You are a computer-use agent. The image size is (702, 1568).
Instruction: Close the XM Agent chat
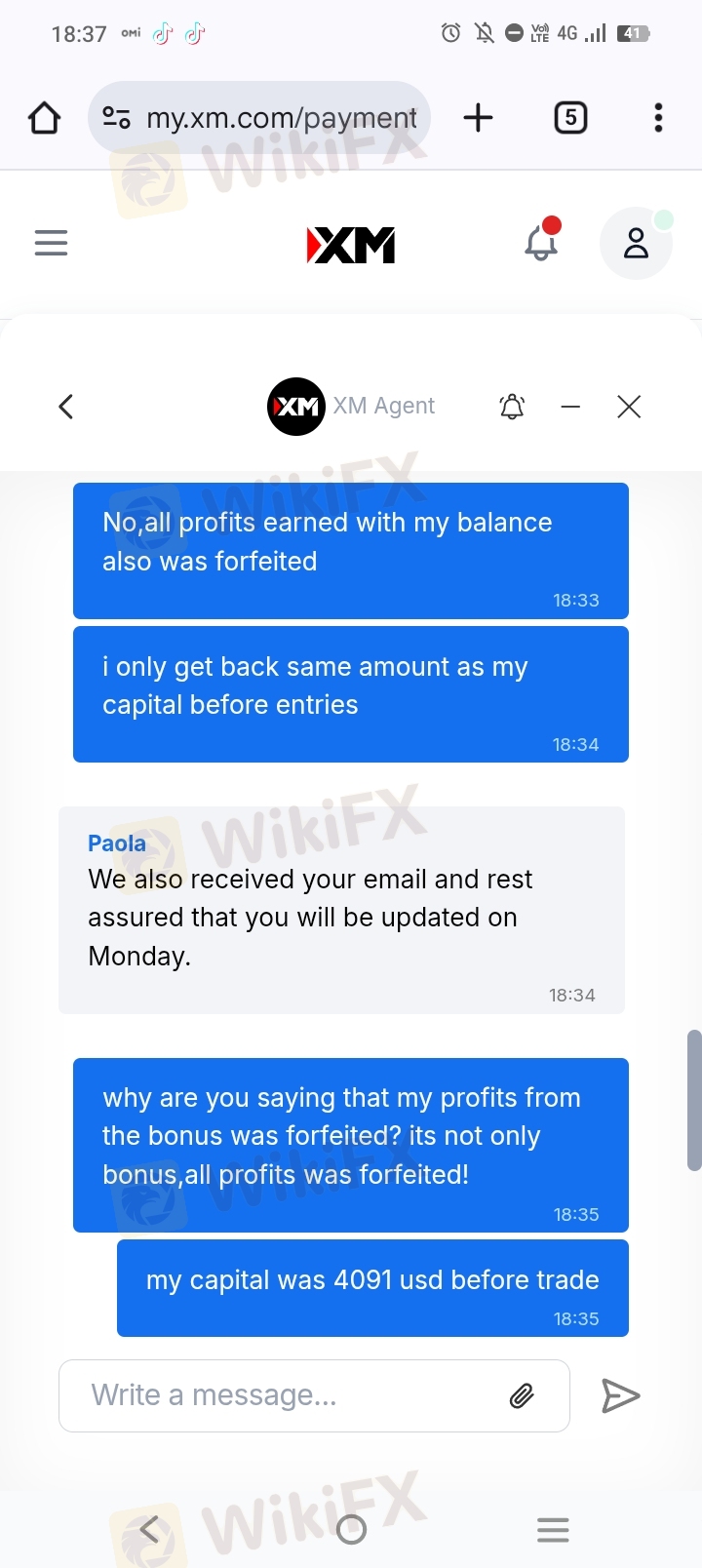pos(629,407)
